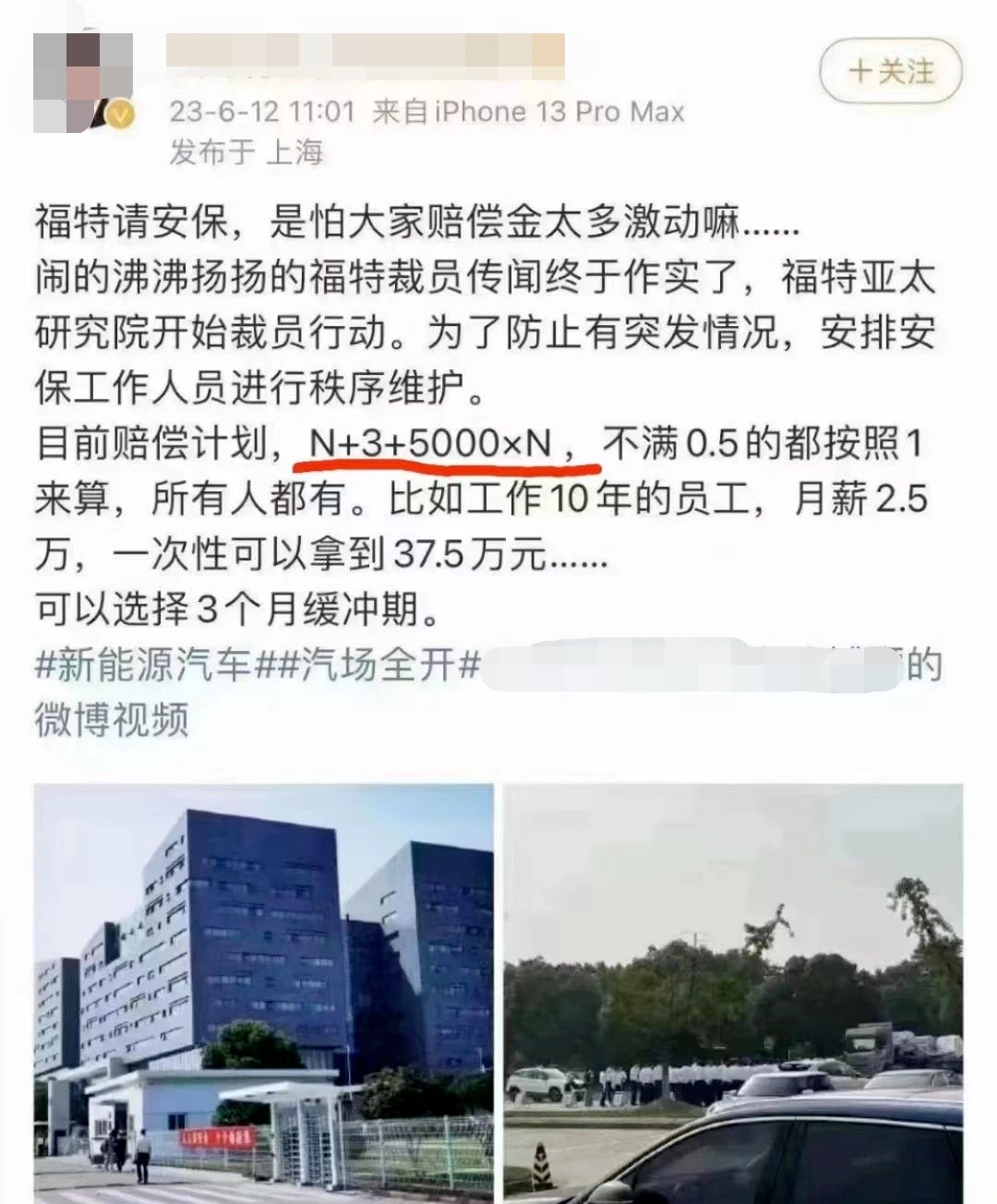Viewport: 997px width, 1204px height.
Task: Open the 微博视频 link
Action: pos(111,719)
